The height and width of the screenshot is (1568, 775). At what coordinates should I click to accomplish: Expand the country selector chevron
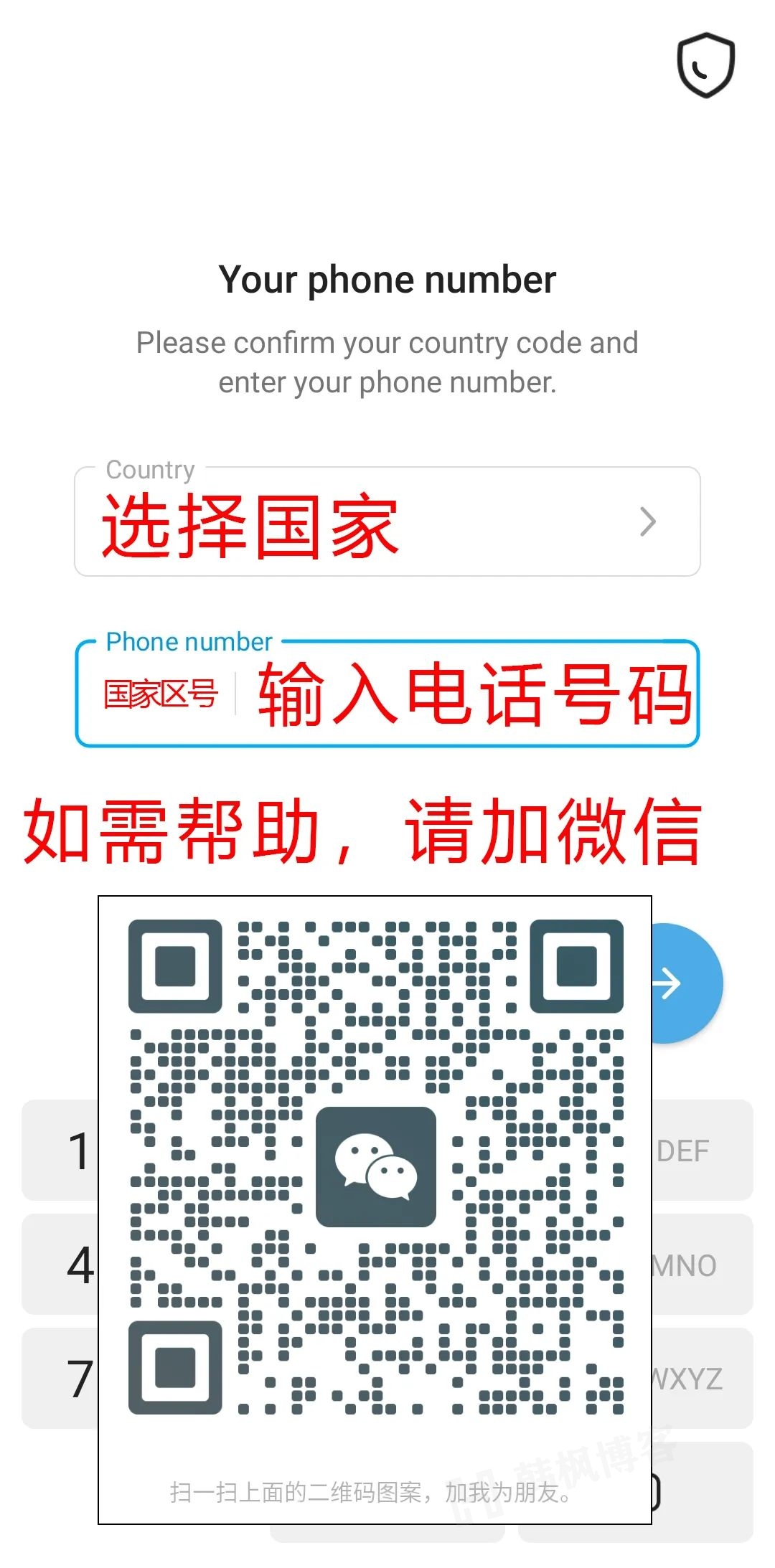pyautogui.click(x=648, y=521)
